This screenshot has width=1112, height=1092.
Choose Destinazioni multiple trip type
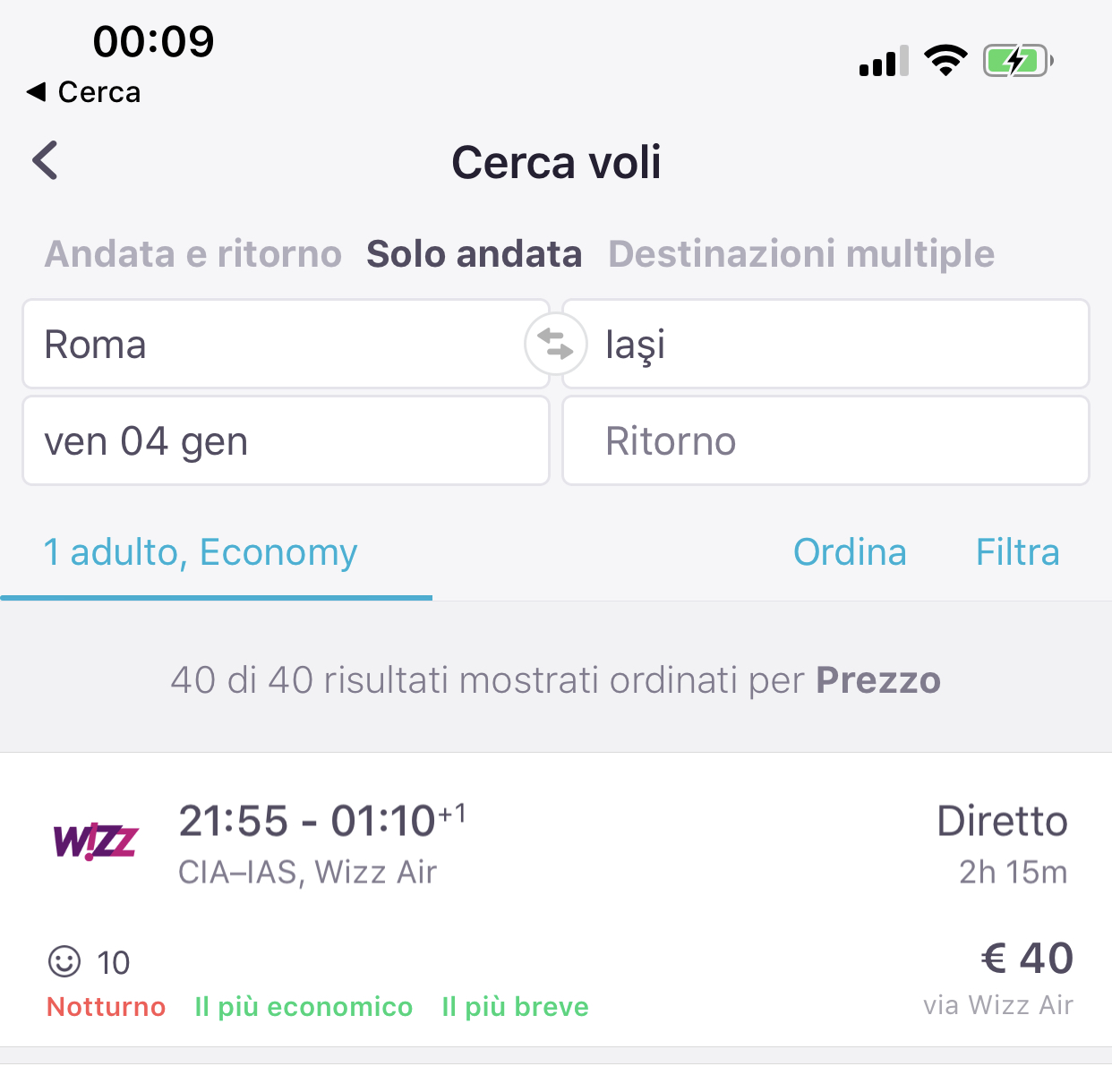(801, 254)
